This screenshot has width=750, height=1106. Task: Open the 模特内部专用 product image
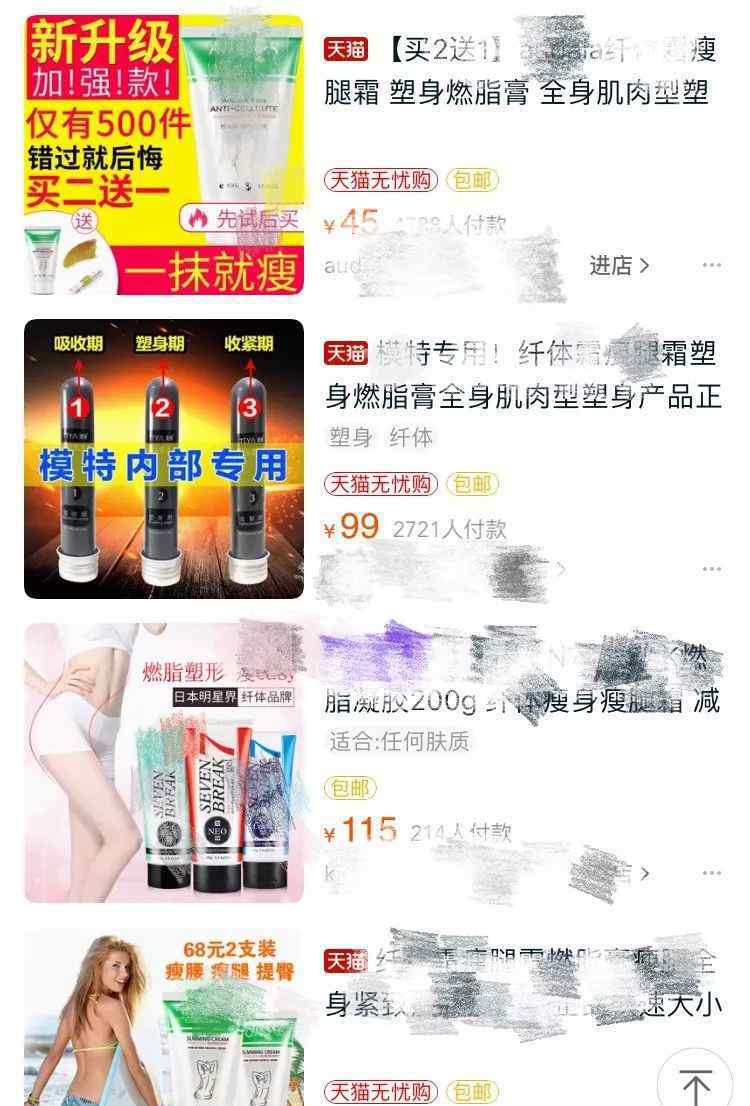[164, 459]
